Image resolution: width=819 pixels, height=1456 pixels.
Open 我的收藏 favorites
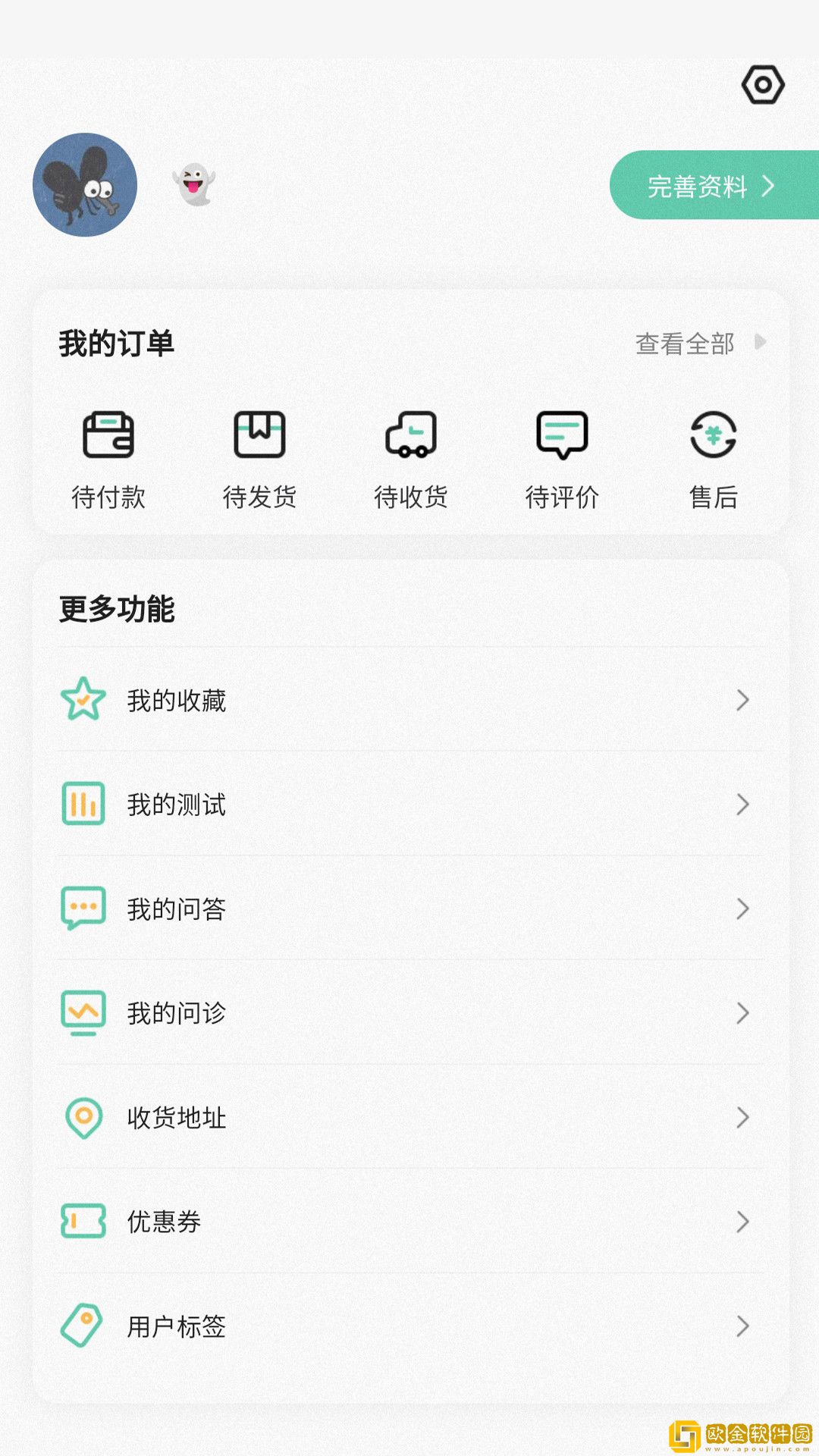[x=409, y=700]
